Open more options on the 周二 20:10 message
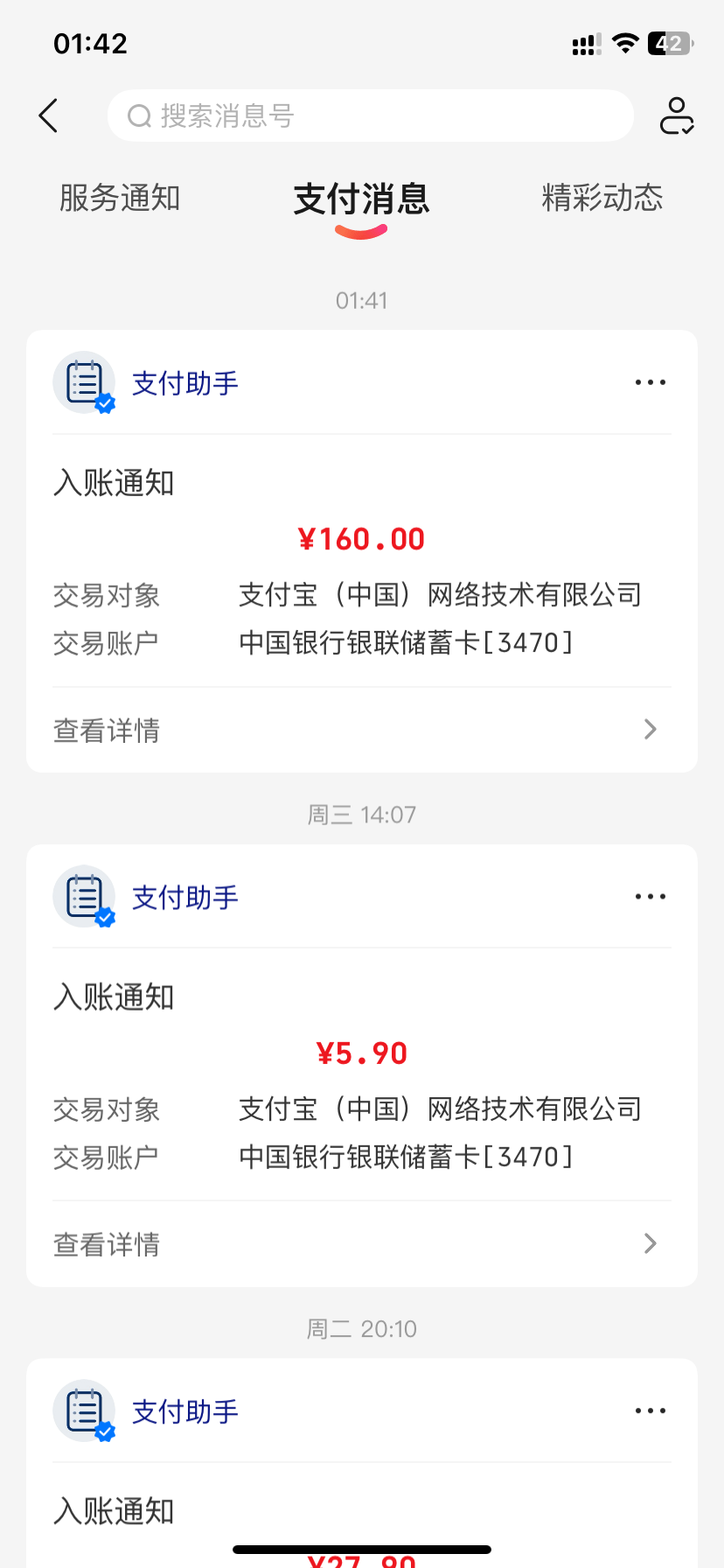 [x=650, y=1411]
